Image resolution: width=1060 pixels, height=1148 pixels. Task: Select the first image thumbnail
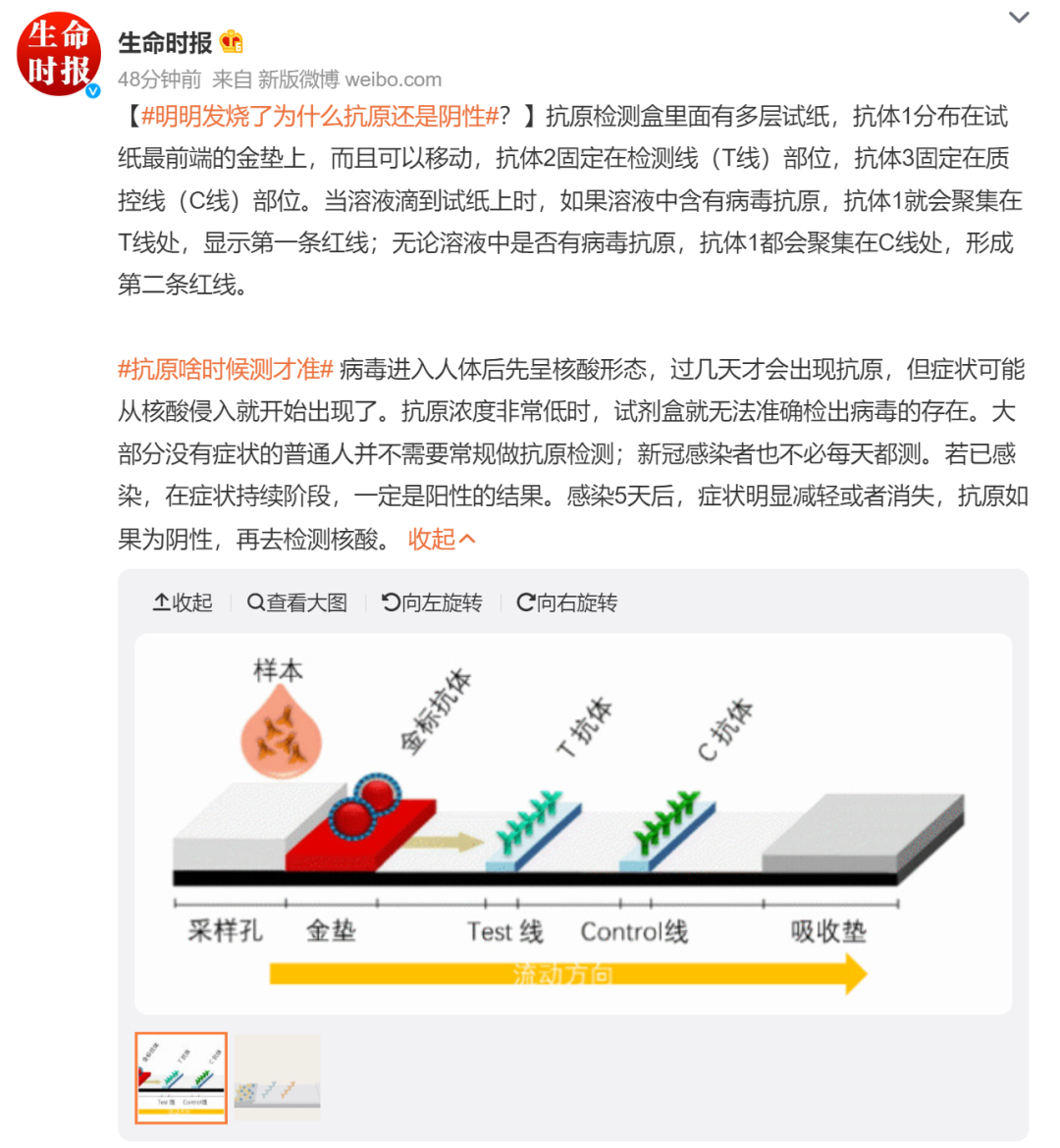click(x=181, y=1077)
